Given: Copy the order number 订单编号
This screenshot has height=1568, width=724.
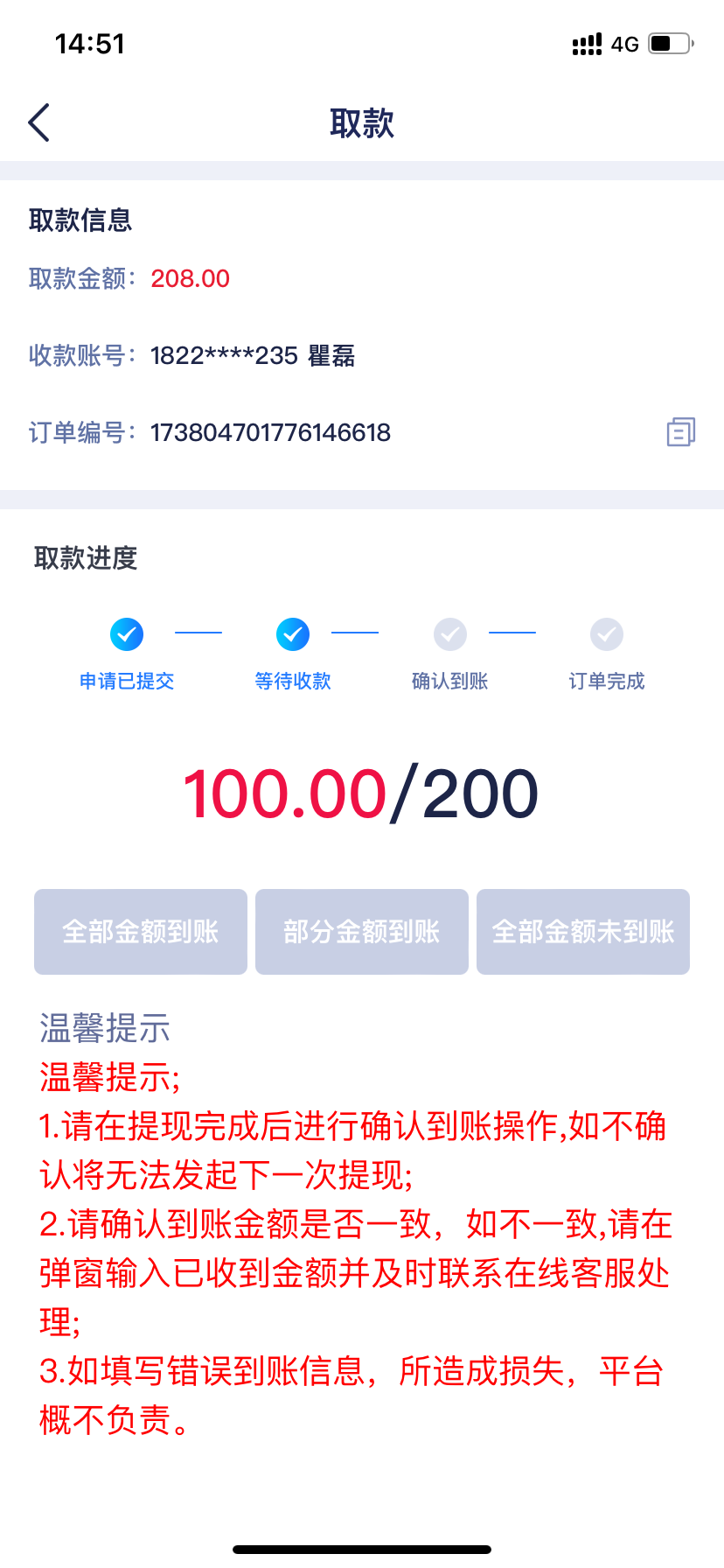Looking at the screenshot, I should coord(680,431).
